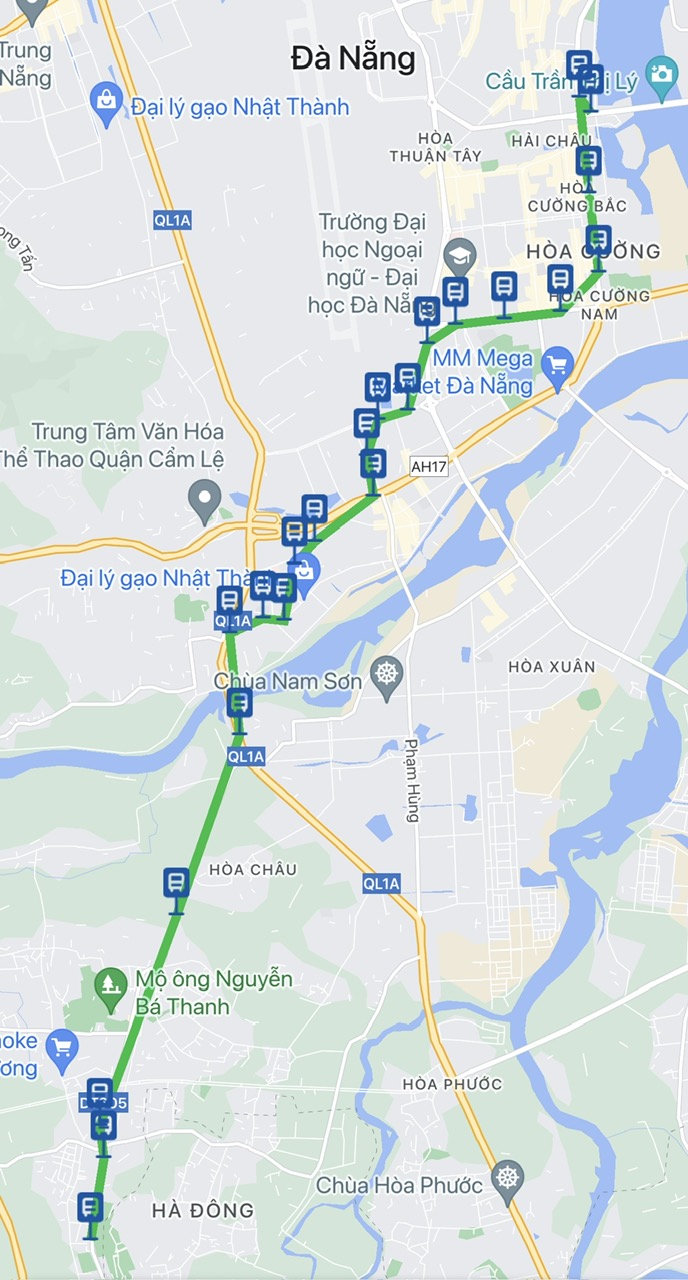Select the bus stop at Hòa Cường Bắc
Viewport: 688px width, 1280px height.
588,162
